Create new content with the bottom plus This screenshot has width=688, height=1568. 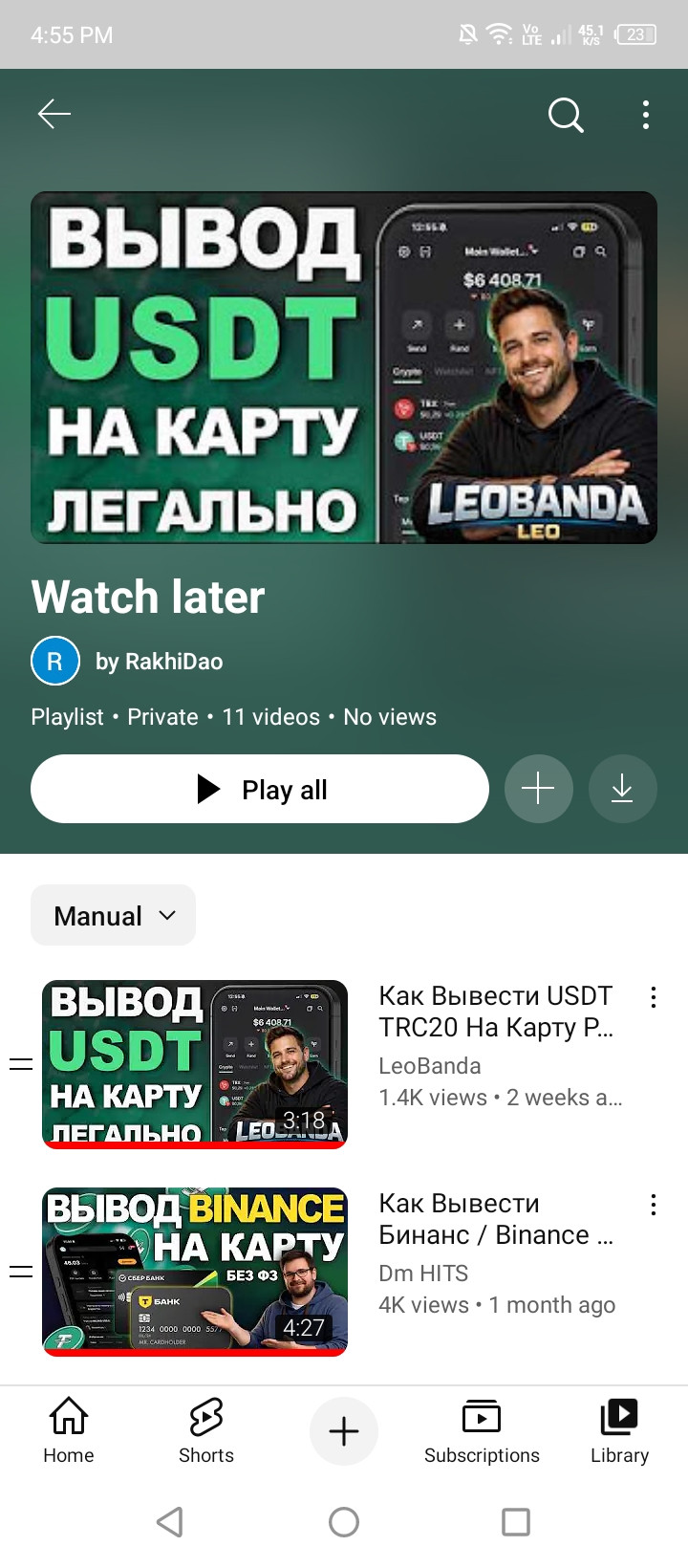[344, 1430]
